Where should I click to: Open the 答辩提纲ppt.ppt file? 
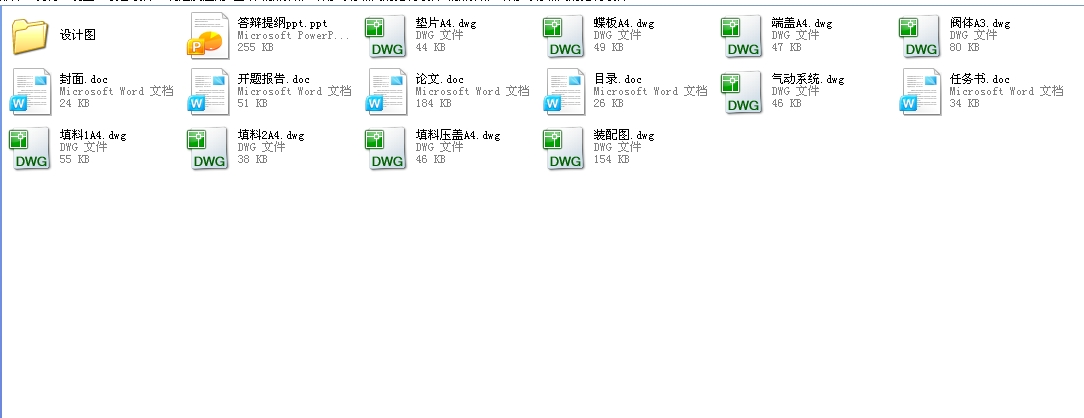(209, 36)
